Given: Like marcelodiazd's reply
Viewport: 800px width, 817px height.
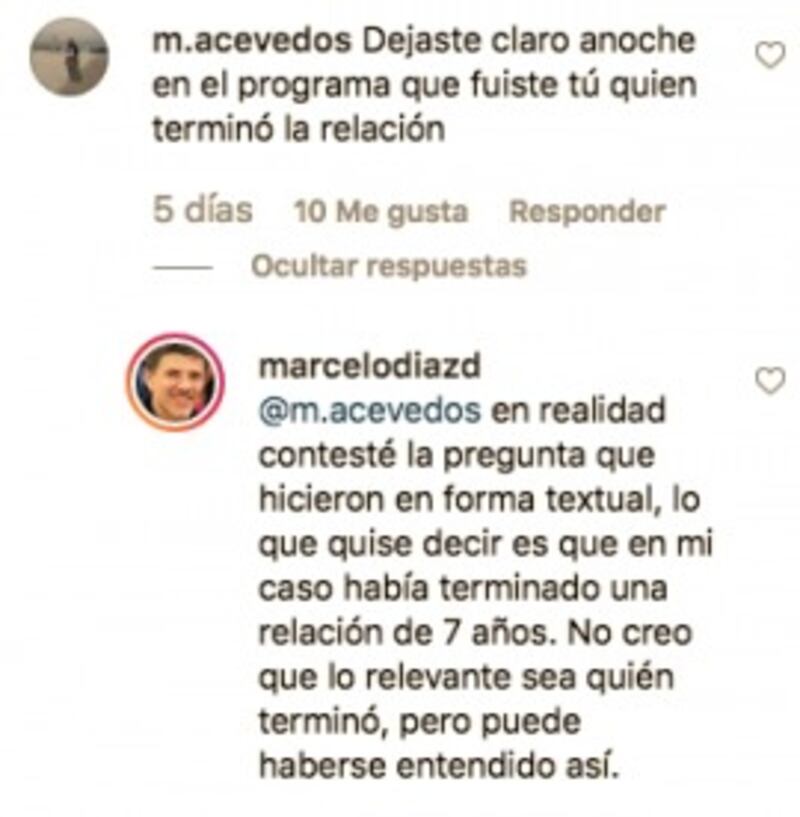Looking at the screenshot, I should 769,381.
